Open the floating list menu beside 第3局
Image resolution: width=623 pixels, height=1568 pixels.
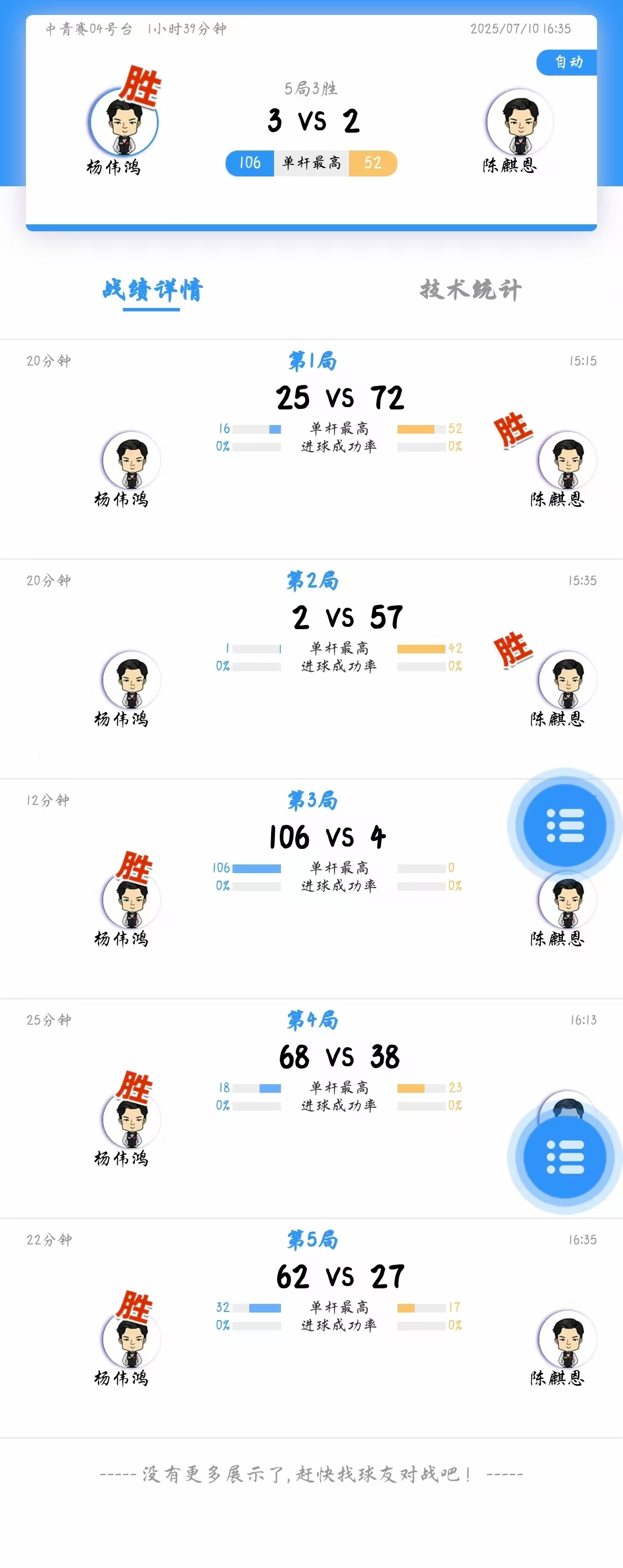point(565,825)
